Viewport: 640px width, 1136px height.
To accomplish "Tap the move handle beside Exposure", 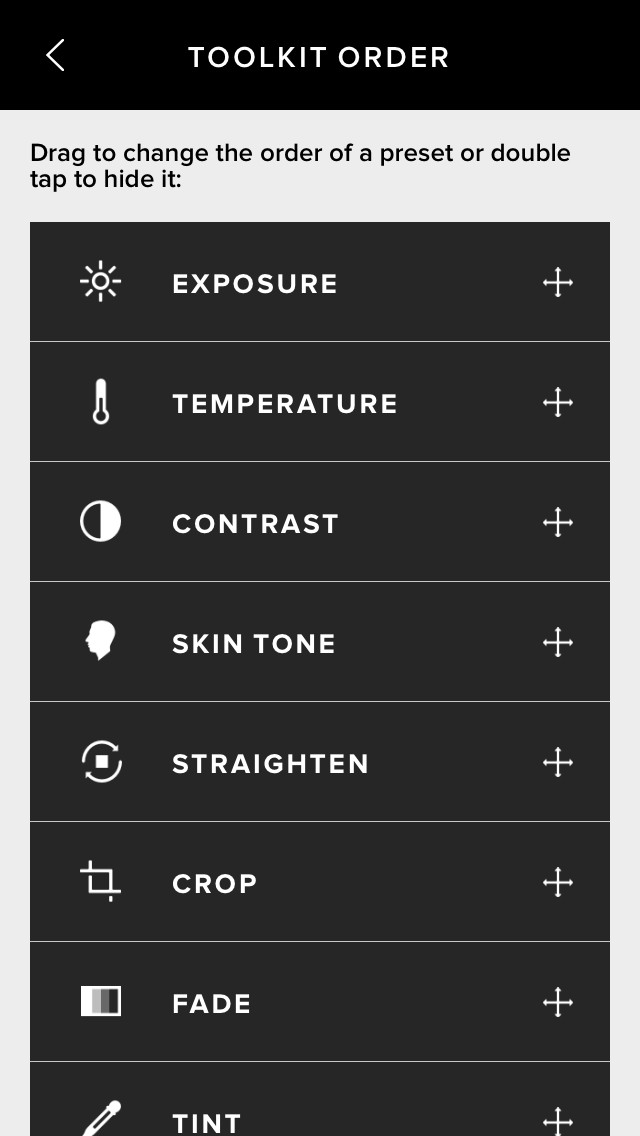I will click(x=558, y=283).
